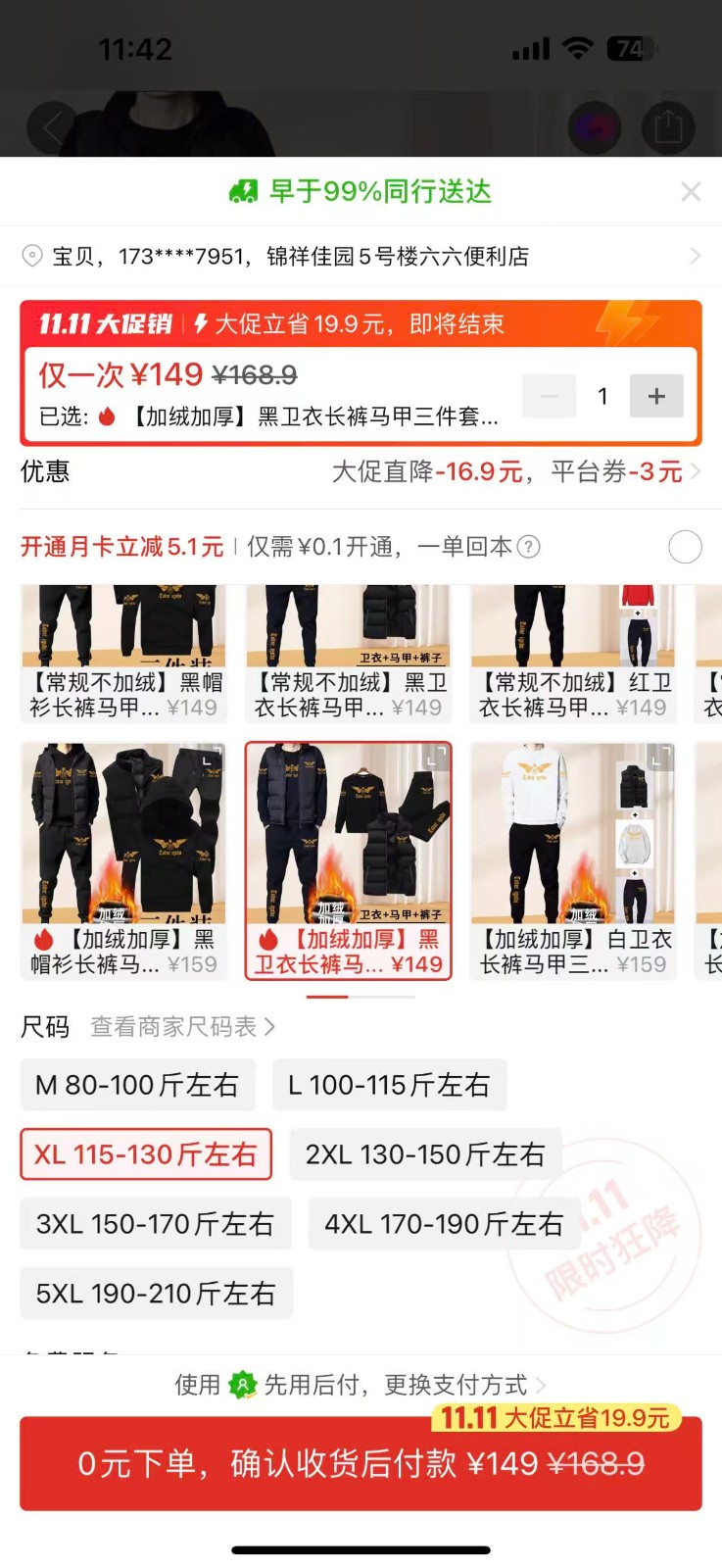This screenshot has height=1568, width=722.
Task: Choose 【常规不加绒】黑卫衣长裤马甲 variant
Action: click(x=349, y=655)
